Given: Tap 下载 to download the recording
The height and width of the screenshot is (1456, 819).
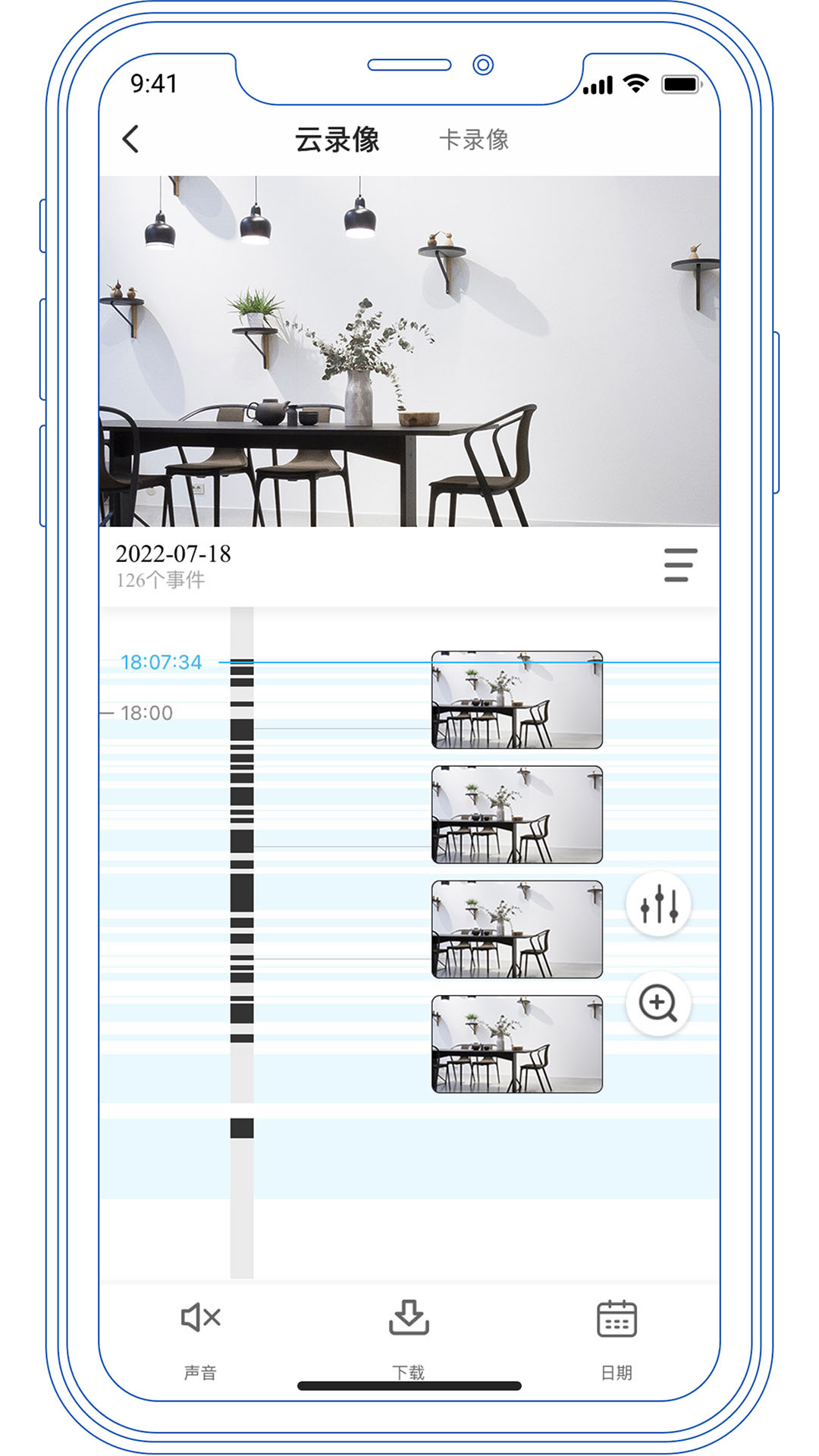Looking at the screenshot, I should 409,1335.
